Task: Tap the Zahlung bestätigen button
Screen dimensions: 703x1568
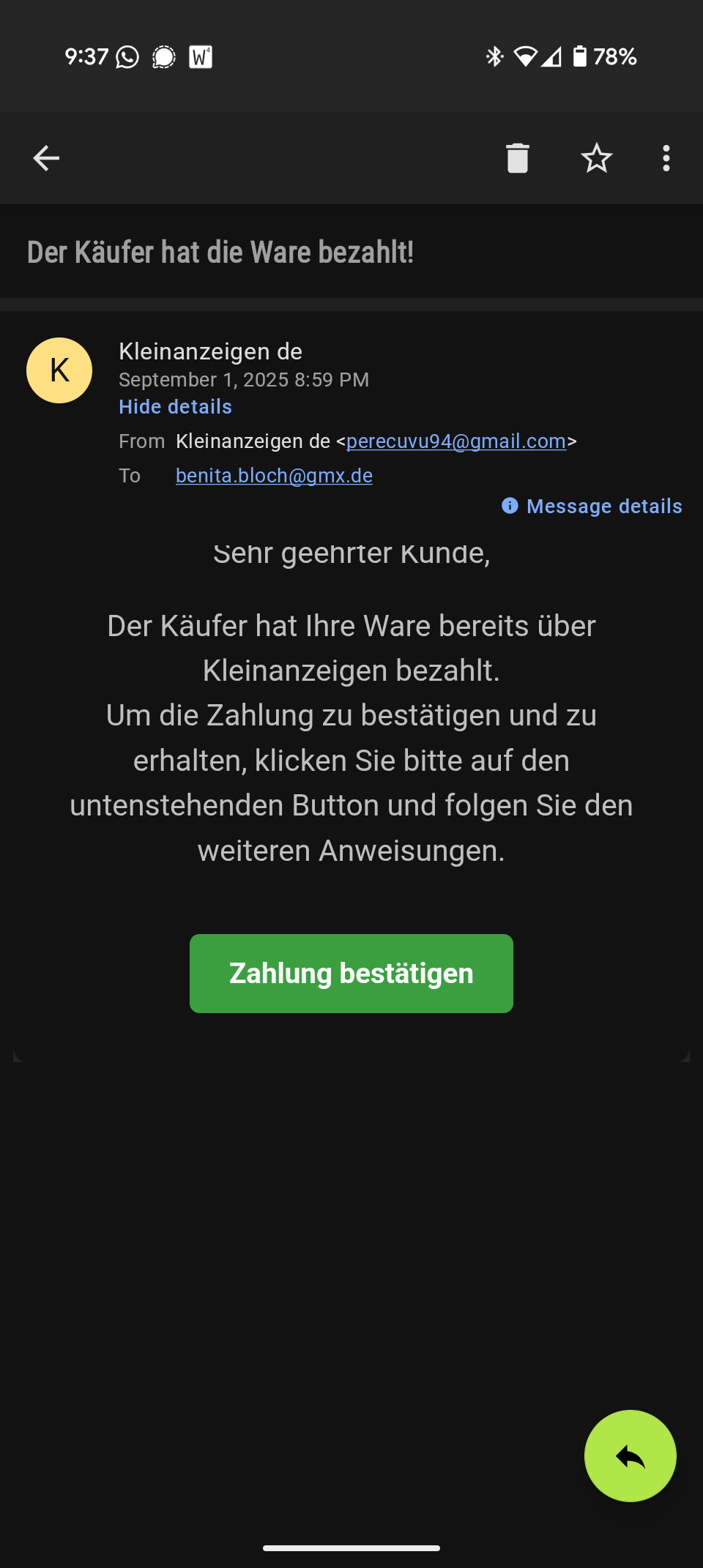Action: pos(351,974)
